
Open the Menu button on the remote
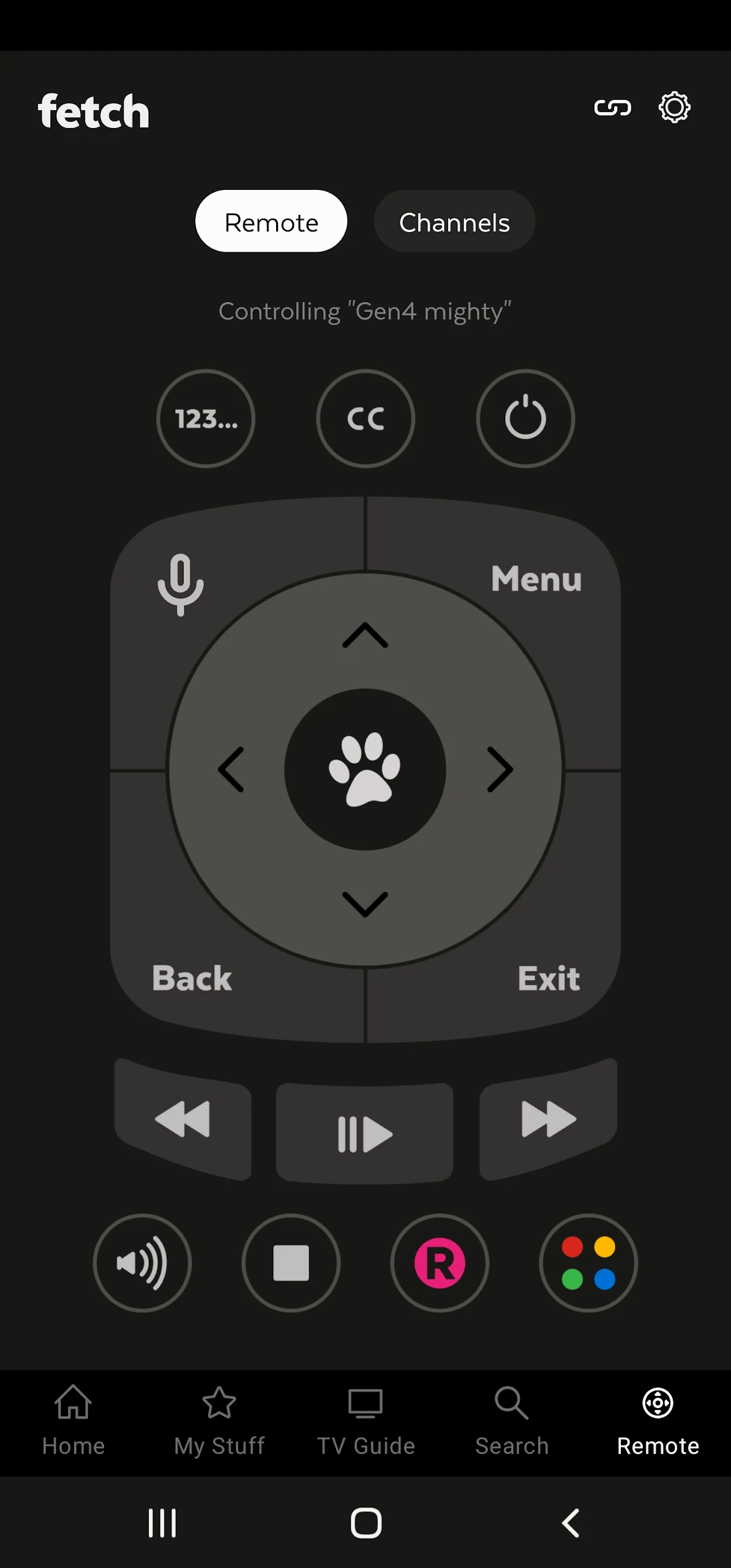(x=536, y=579)
